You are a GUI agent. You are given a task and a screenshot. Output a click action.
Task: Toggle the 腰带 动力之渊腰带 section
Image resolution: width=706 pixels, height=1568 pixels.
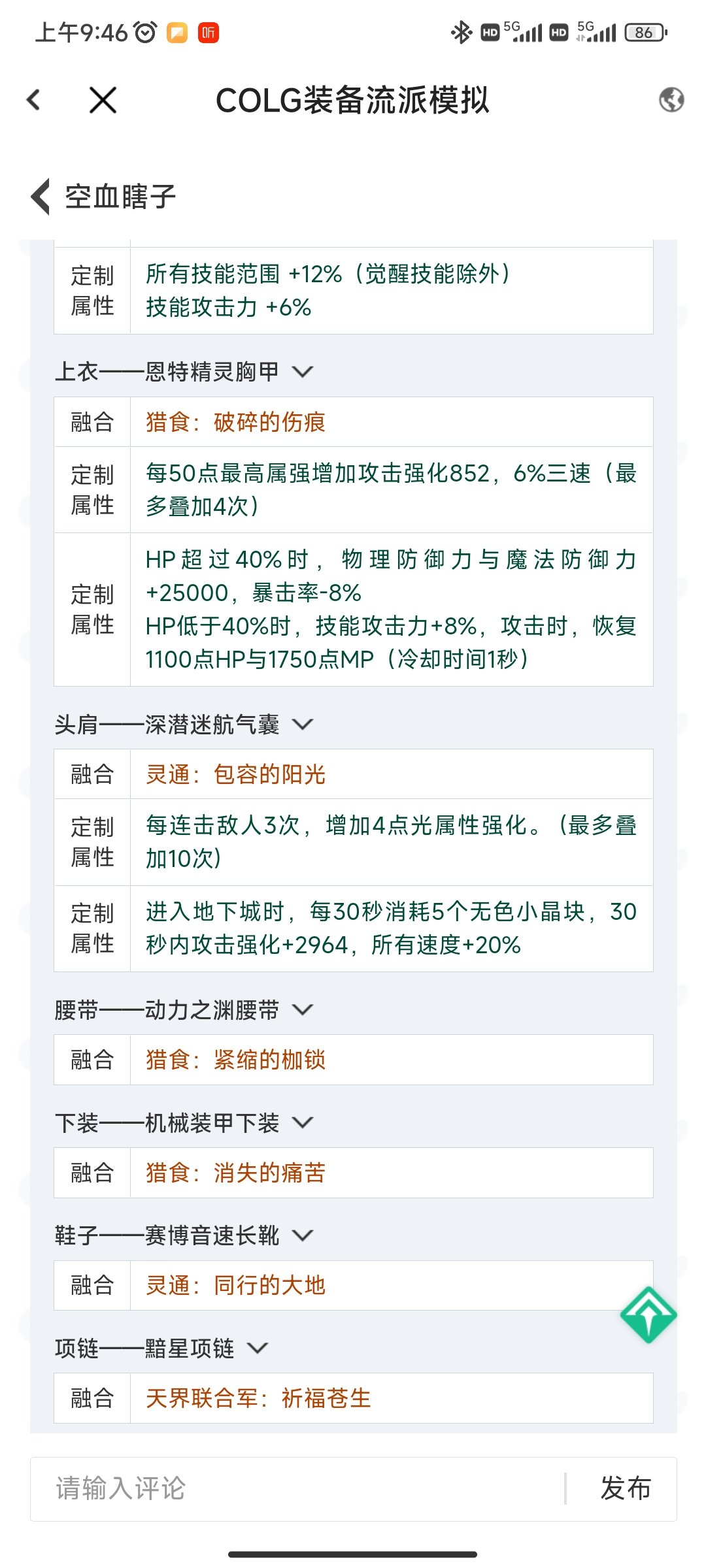pos(302,1010)
